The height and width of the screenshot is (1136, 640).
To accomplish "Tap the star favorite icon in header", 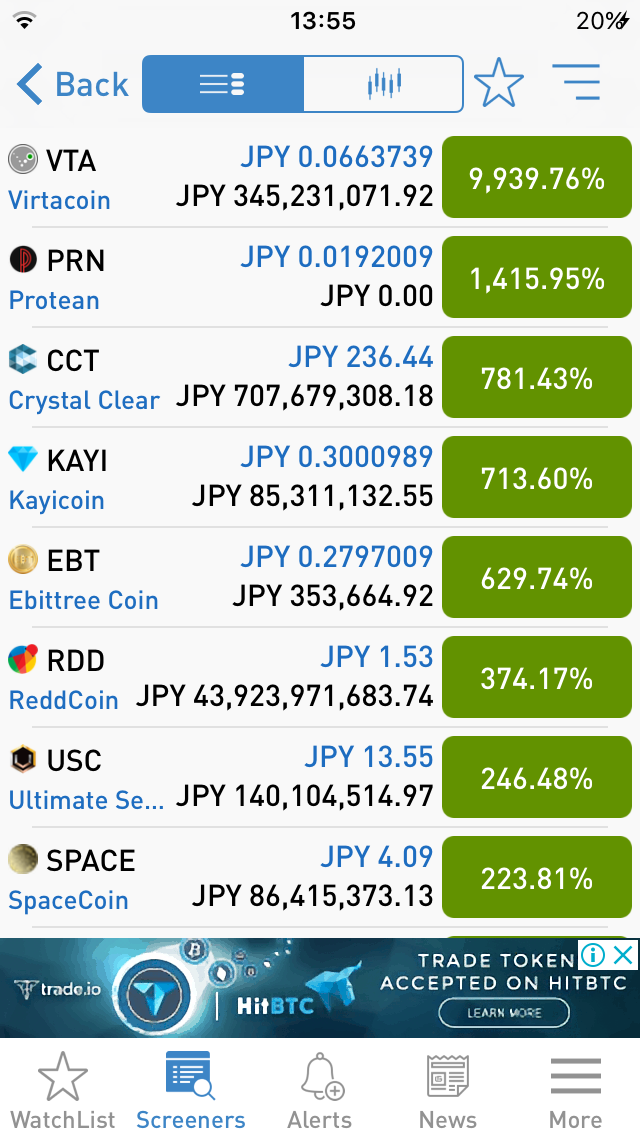I will tap(499, 84).
